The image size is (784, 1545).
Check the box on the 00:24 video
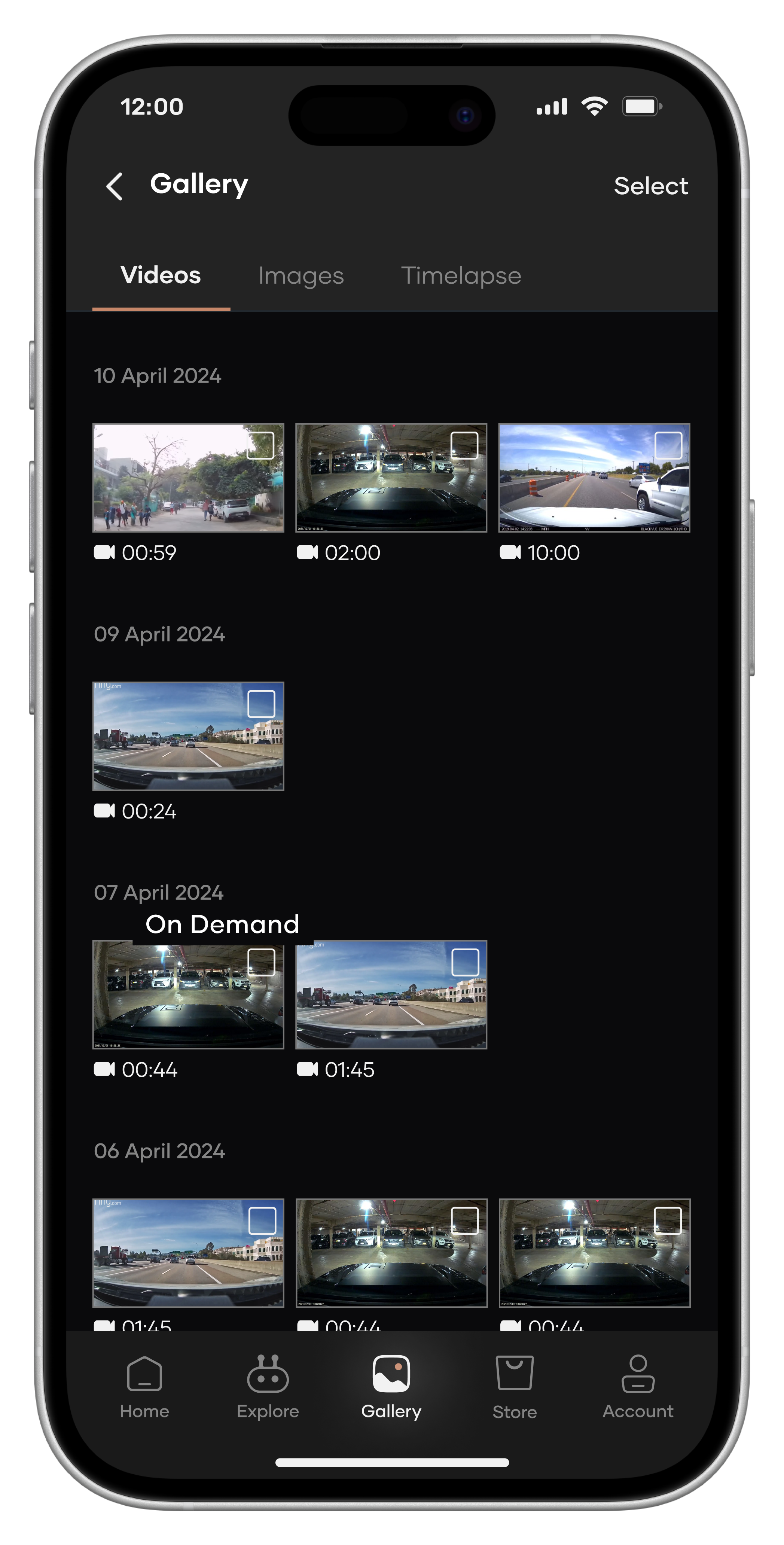(x=261, y=704)
